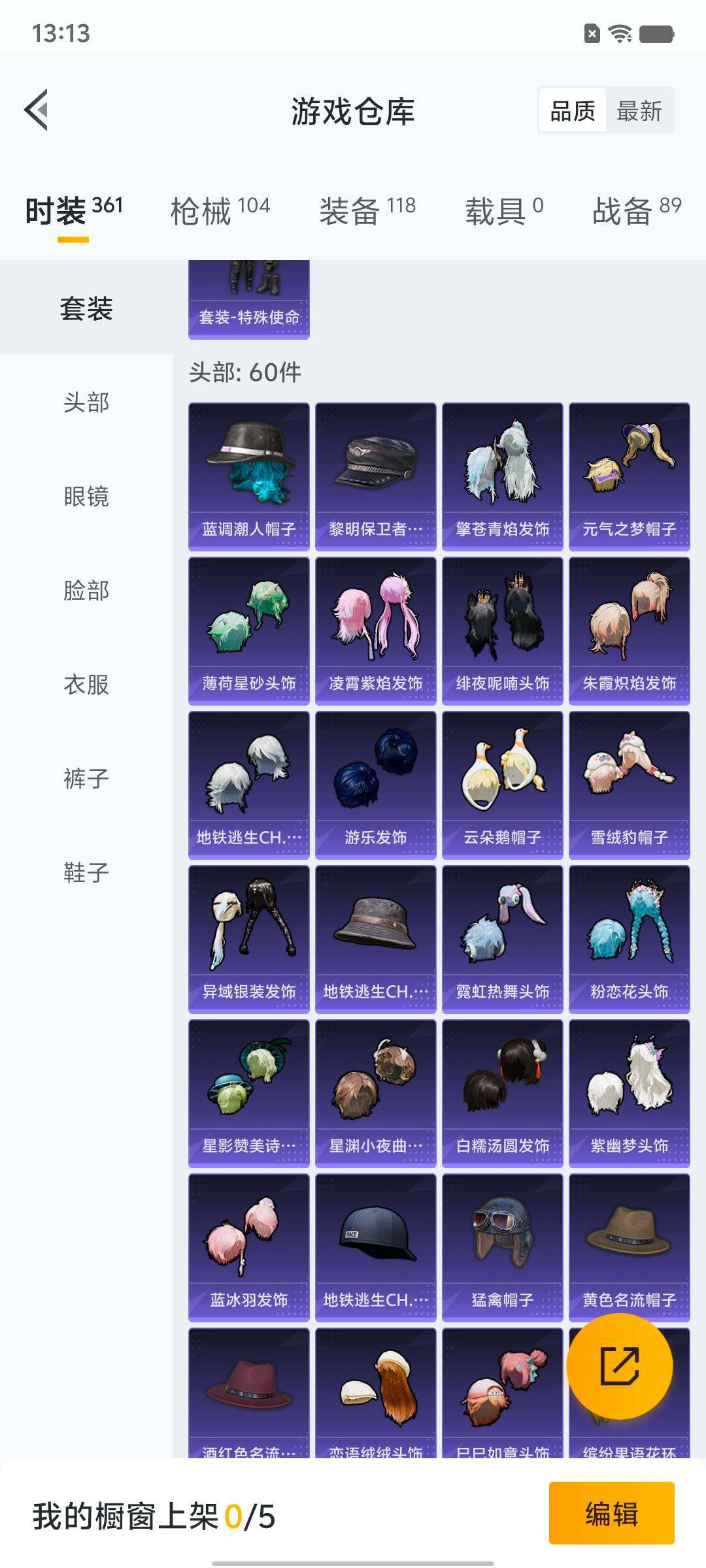Screen dimensions: 706x1568
Task: Jump to the 眼镜 category
Action: (86, 497)
